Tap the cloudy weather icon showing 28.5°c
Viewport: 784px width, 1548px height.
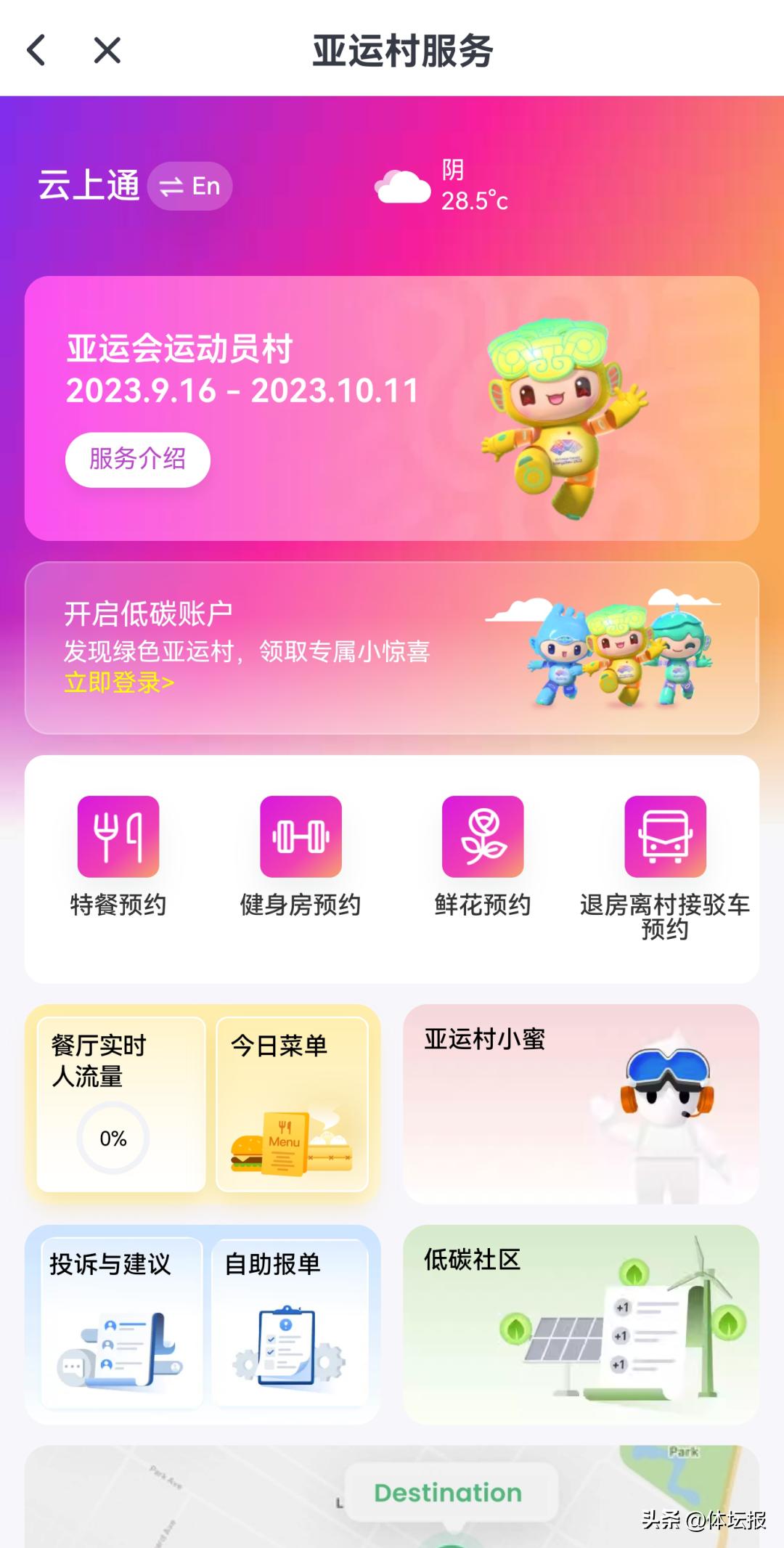pos(401,187)
